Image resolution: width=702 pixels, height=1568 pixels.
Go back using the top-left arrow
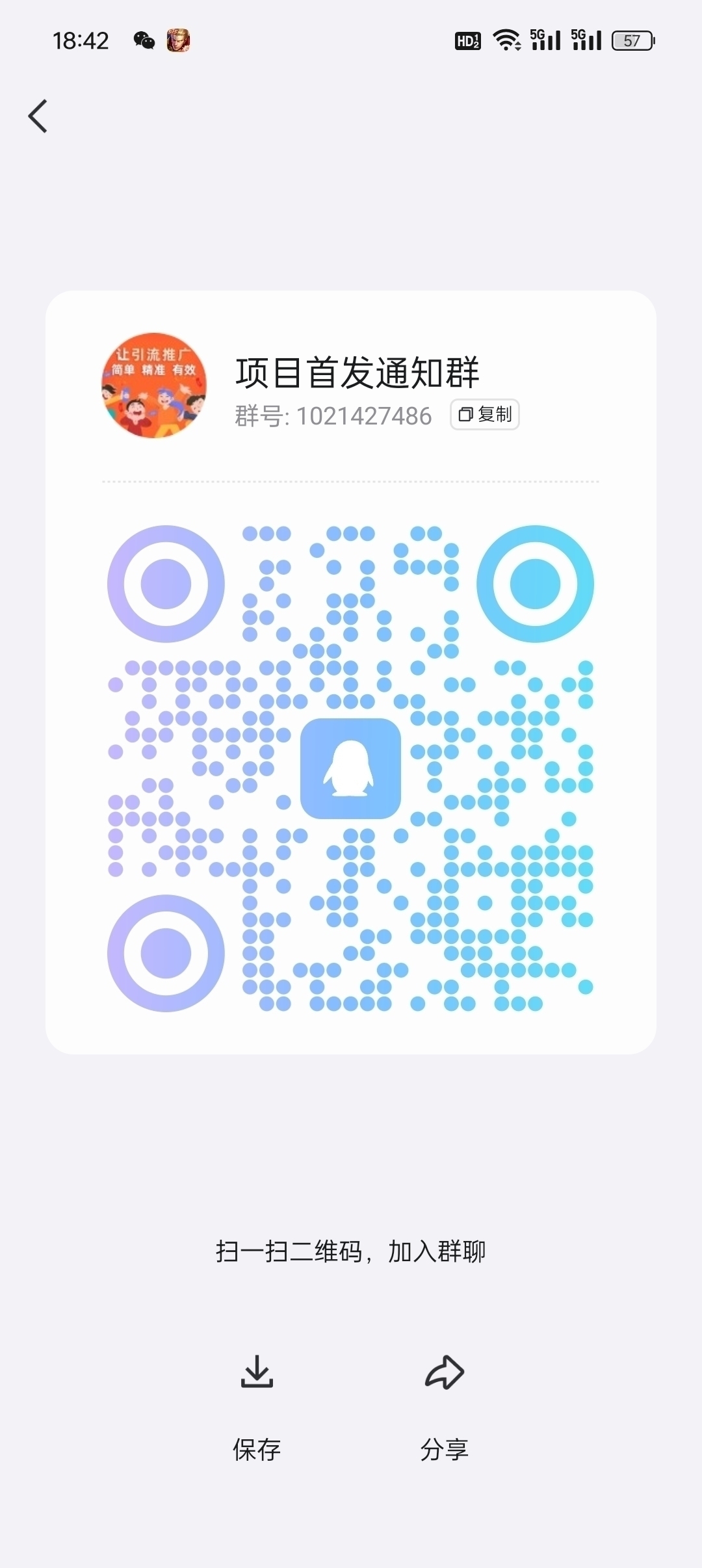coord(38,116)
